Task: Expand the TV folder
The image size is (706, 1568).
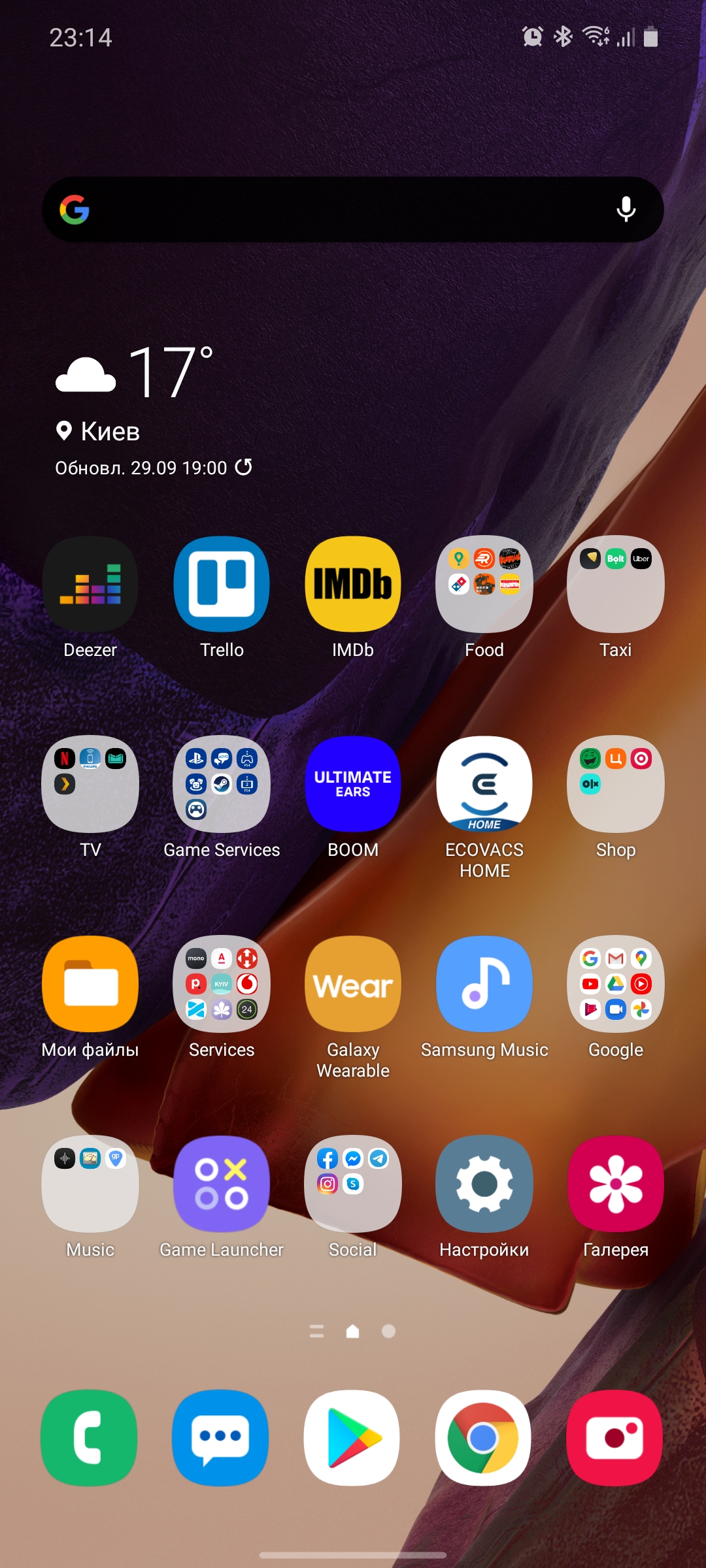Action: (90, 784)
